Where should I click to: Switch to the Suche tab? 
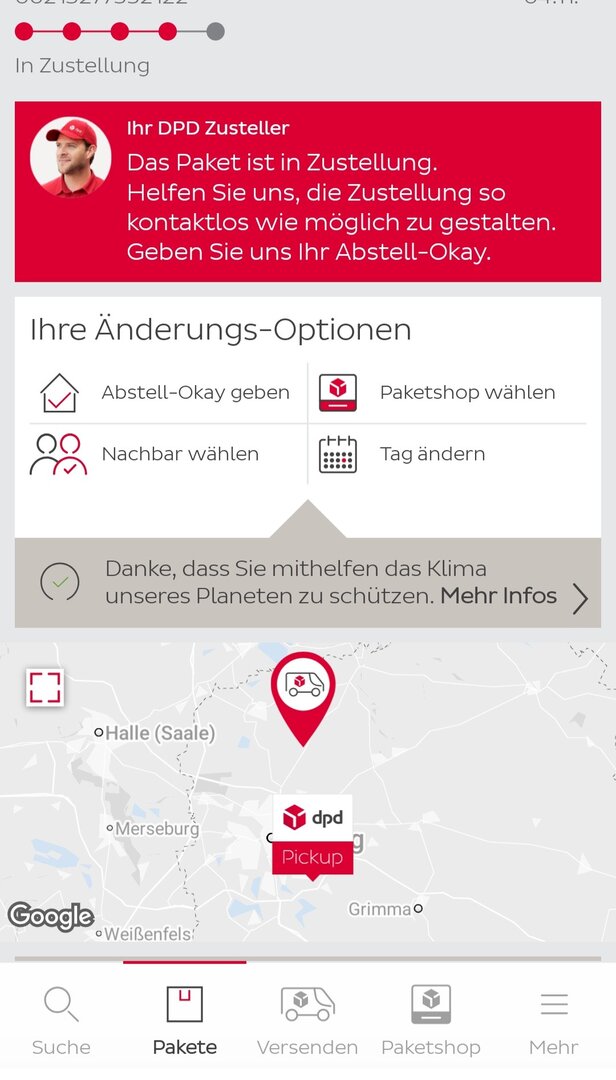(61, 1020)
